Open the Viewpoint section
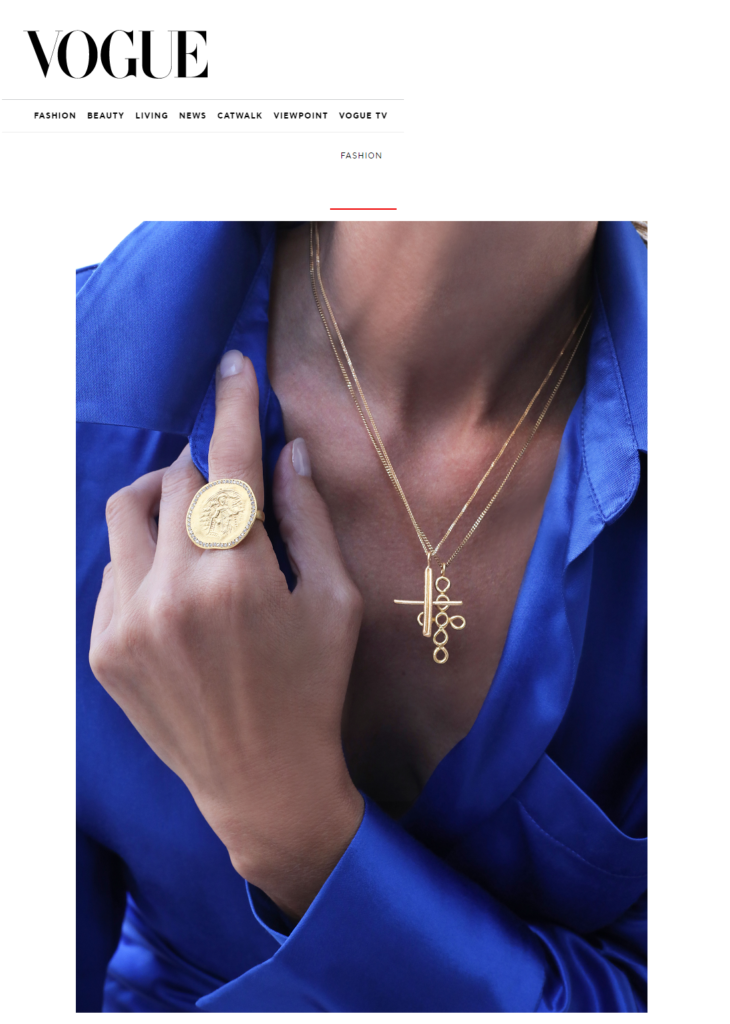The width and height of the screenshot is (730, 1024). coord(300,116)
